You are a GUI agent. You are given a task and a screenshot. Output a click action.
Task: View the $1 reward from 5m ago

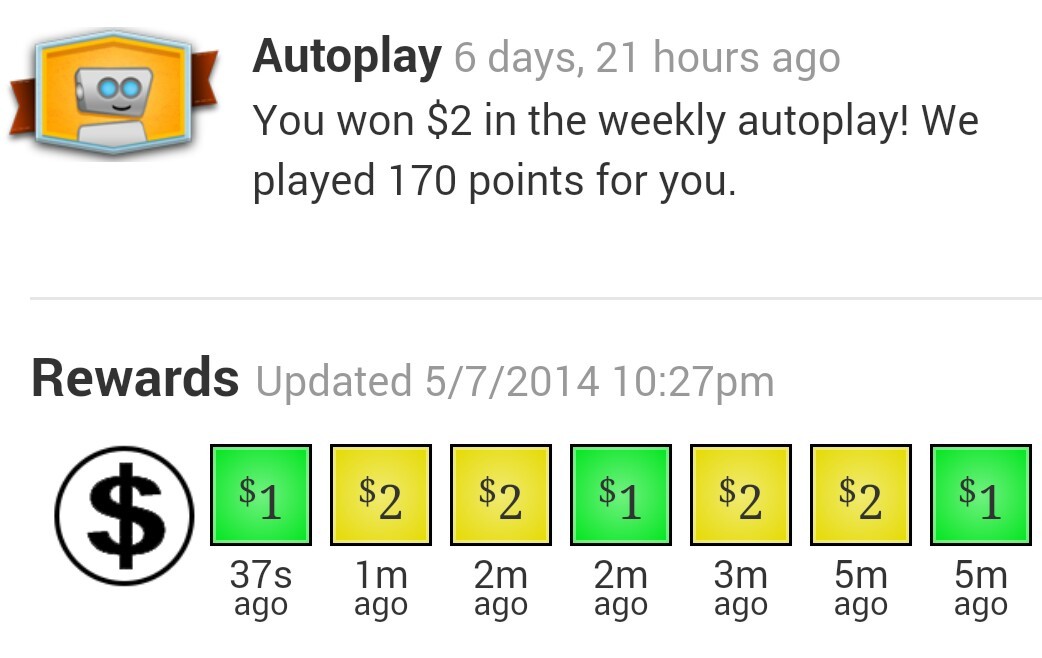[981, 495]
